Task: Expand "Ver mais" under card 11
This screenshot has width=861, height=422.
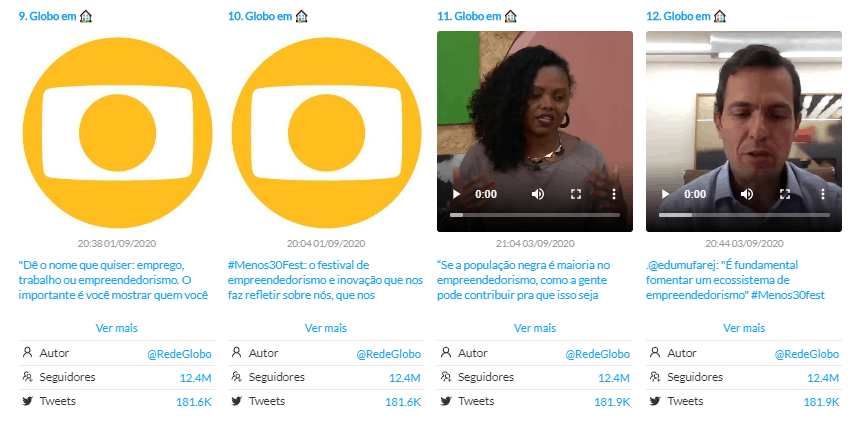Action: [x=535, y=328]
